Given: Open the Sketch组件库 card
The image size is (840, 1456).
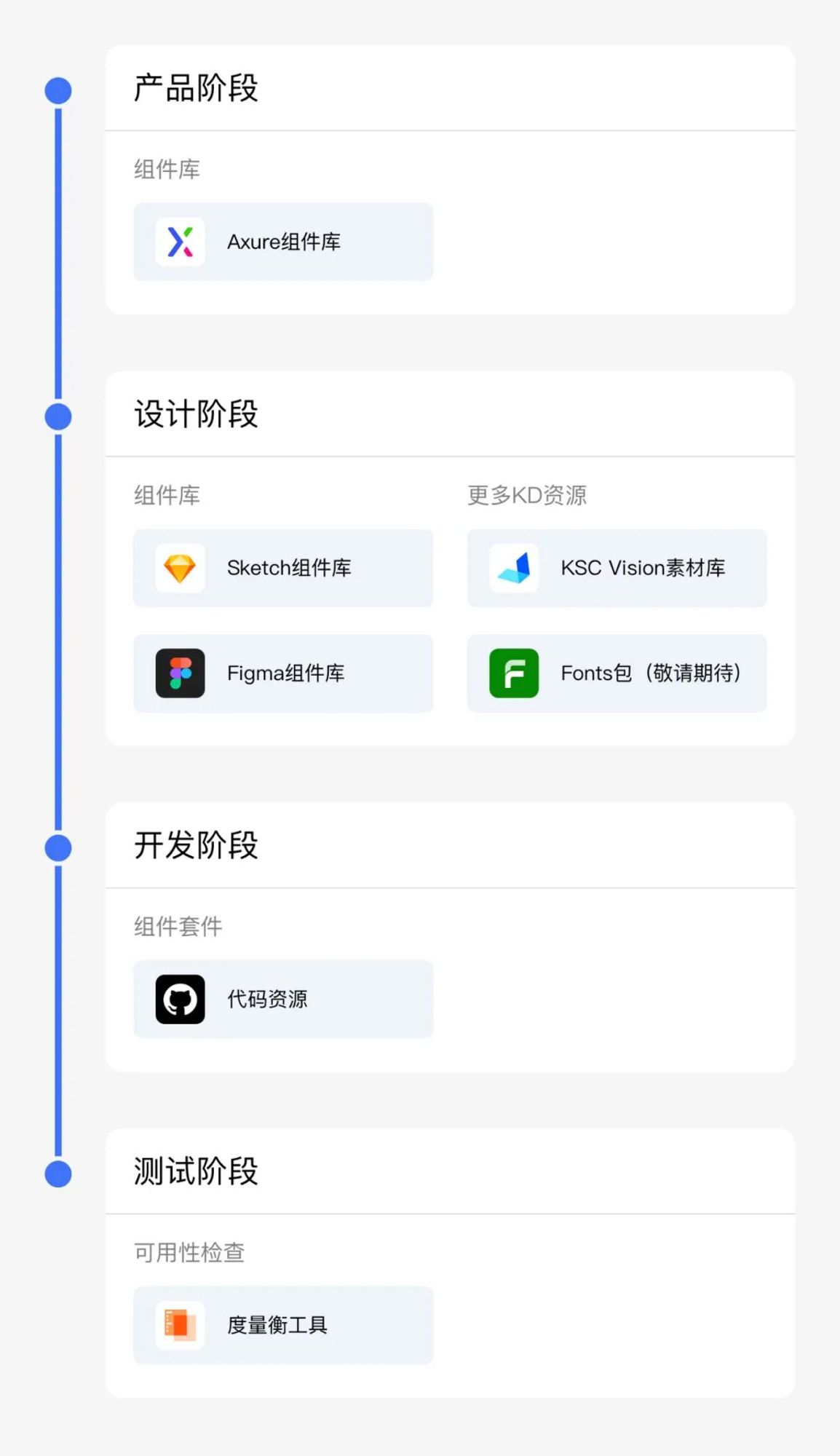Looking at the screenshot, I should pyautogui.click(x=283, y=568).
